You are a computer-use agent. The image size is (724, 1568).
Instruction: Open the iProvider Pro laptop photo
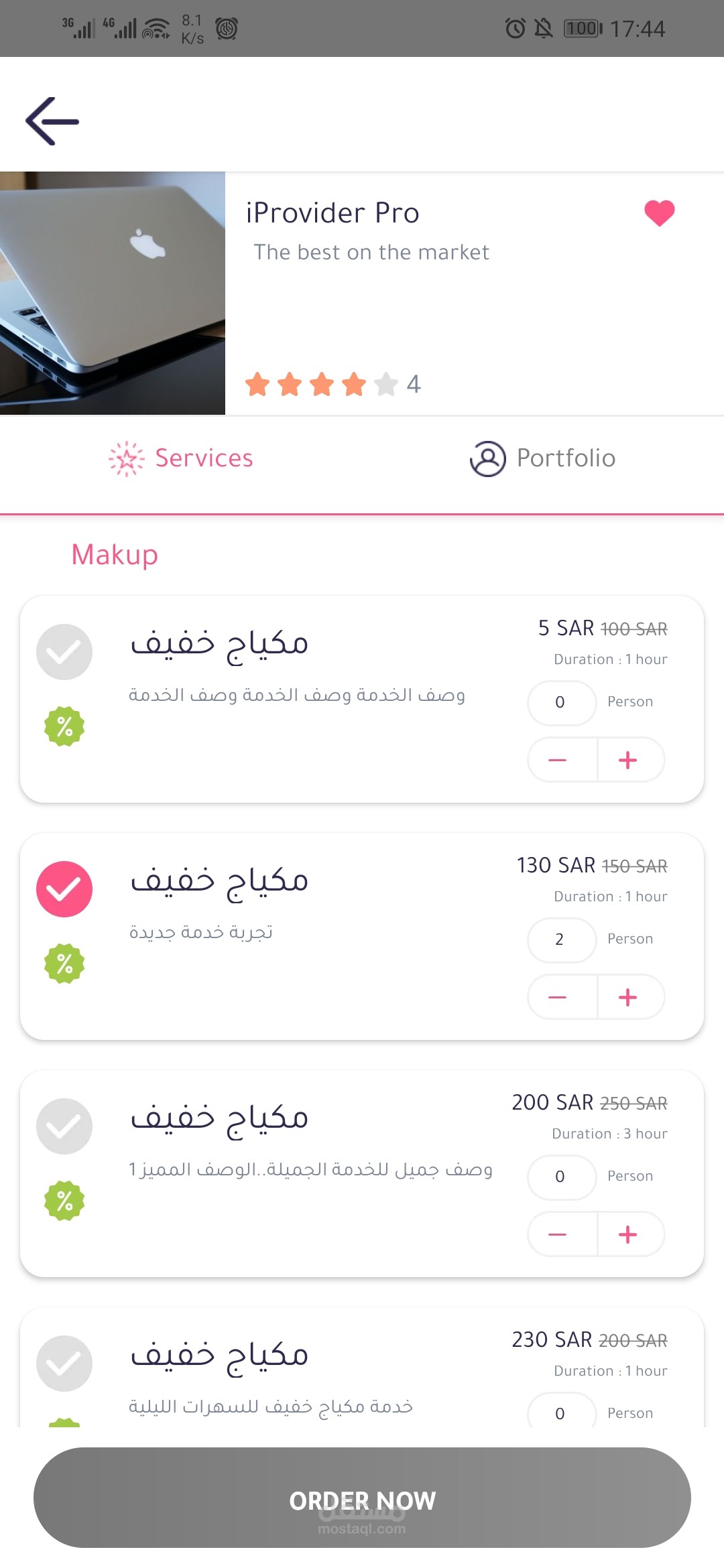[x=113, y=293]
